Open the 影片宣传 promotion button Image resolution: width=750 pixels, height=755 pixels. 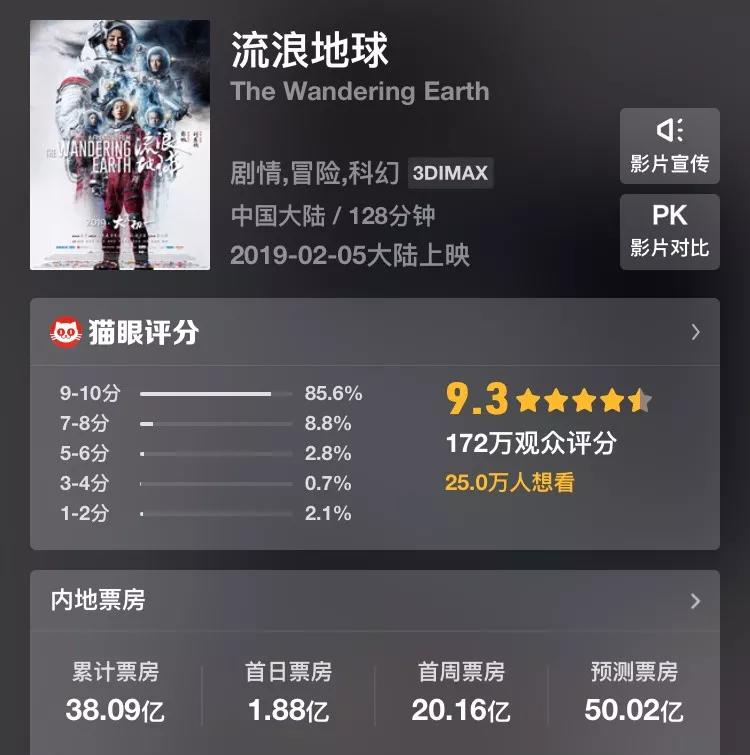pos(669,146)
